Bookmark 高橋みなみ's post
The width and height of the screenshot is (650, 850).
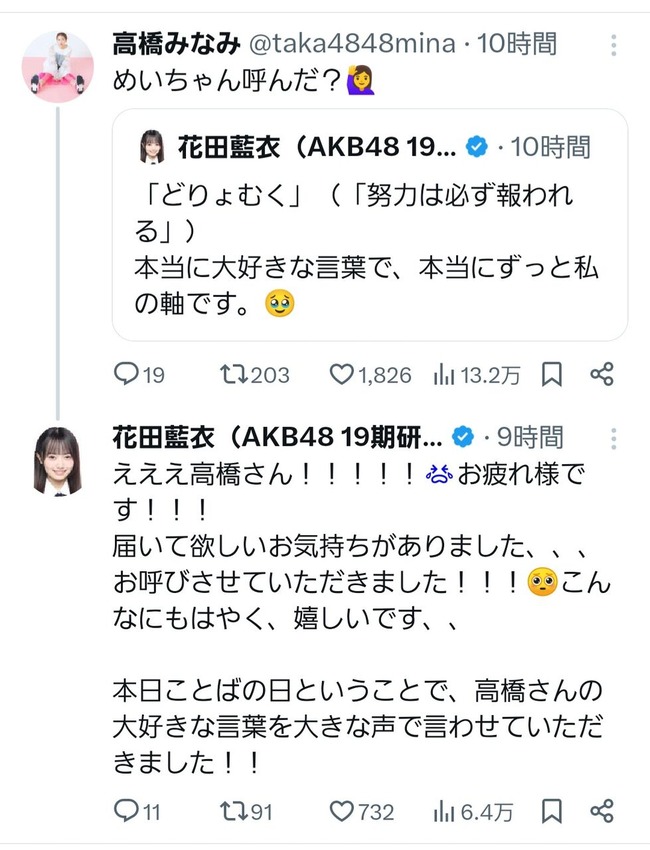[552, 375]
